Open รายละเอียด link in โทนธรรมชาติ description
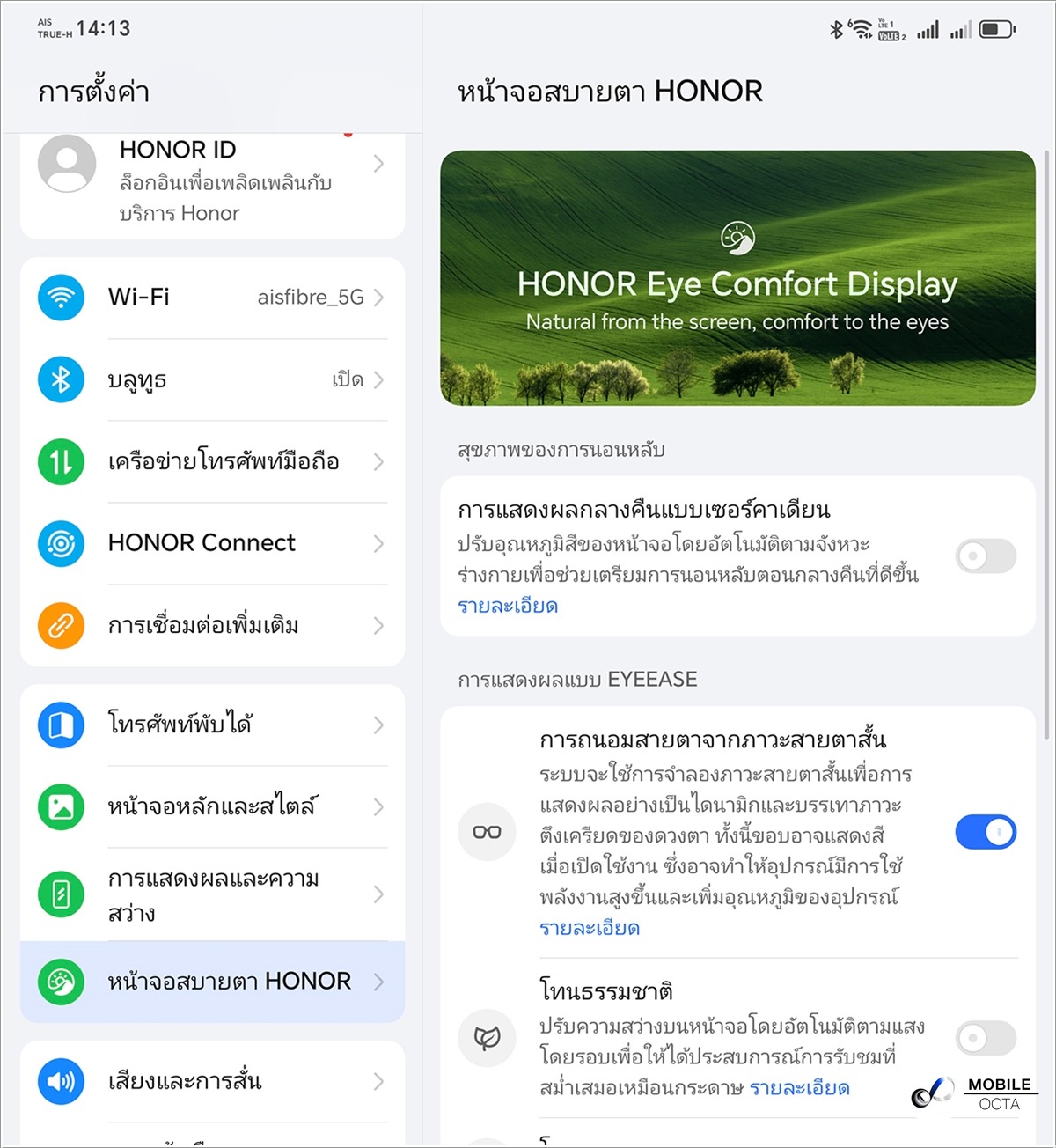This screenshot has width=1056, height=1148. click(x=799, y=1088)
